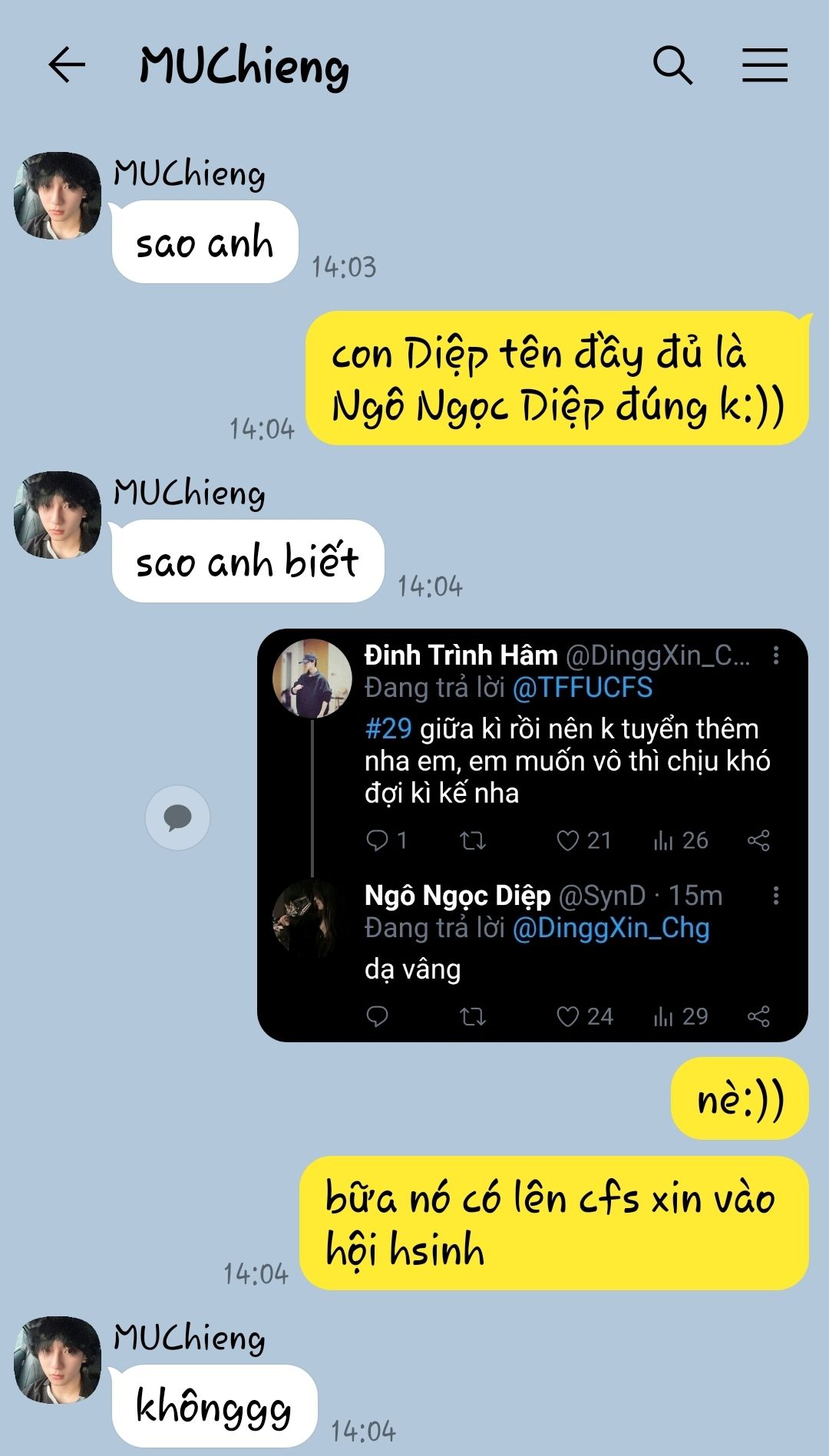Tap the speech bubble icon beside the shared image
The height and width of the screenshot is (1456, 829).
click(177, 817)
